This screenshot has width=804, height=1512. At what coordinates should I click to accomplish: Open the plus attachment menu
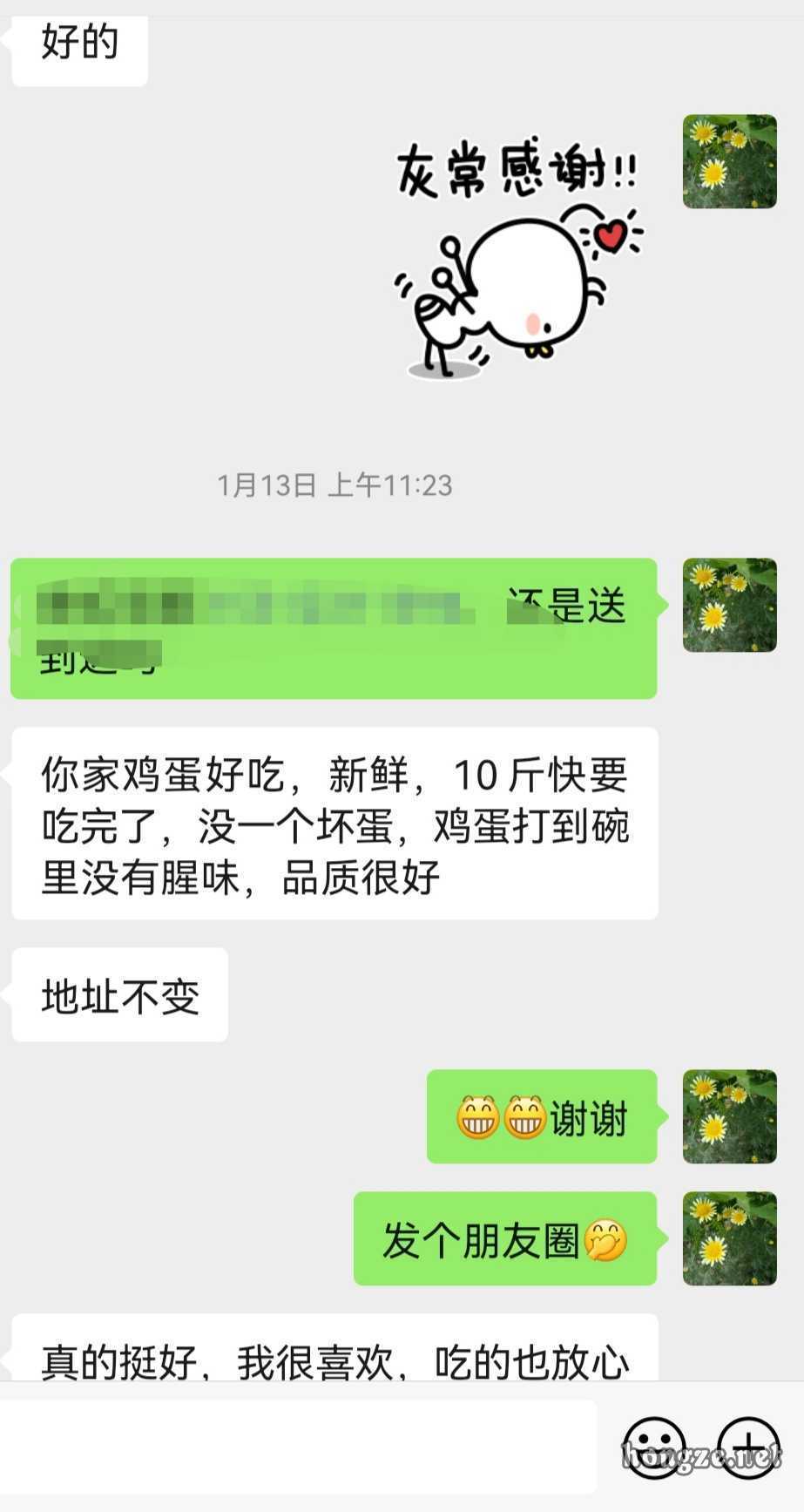point(748,1448)
